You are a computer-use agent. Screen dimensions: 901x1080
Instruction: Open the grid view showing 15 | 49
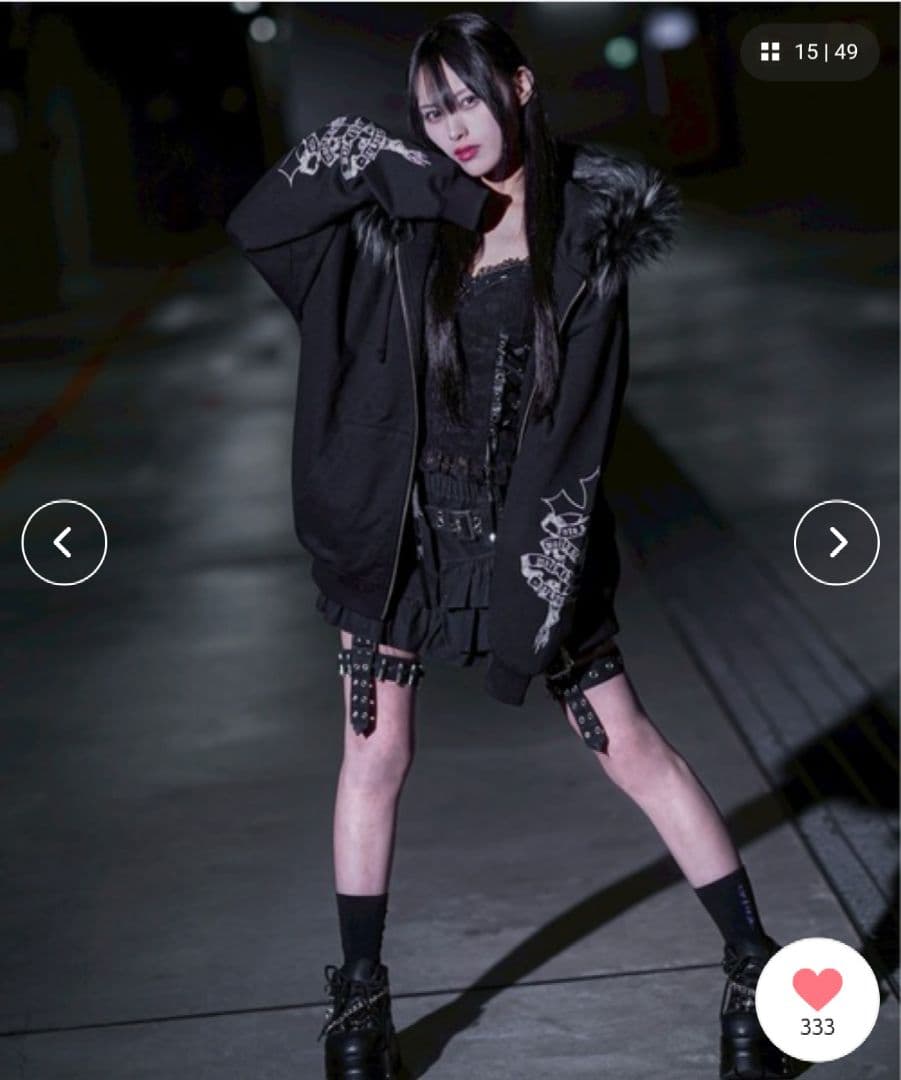click(809, 52)
